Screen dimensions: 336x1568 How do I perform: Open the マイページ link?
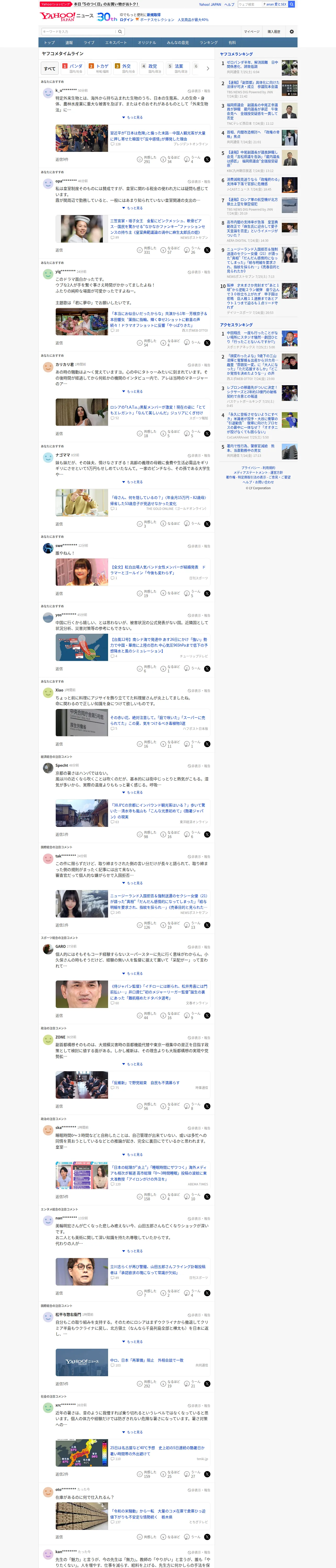pos(251,32)
